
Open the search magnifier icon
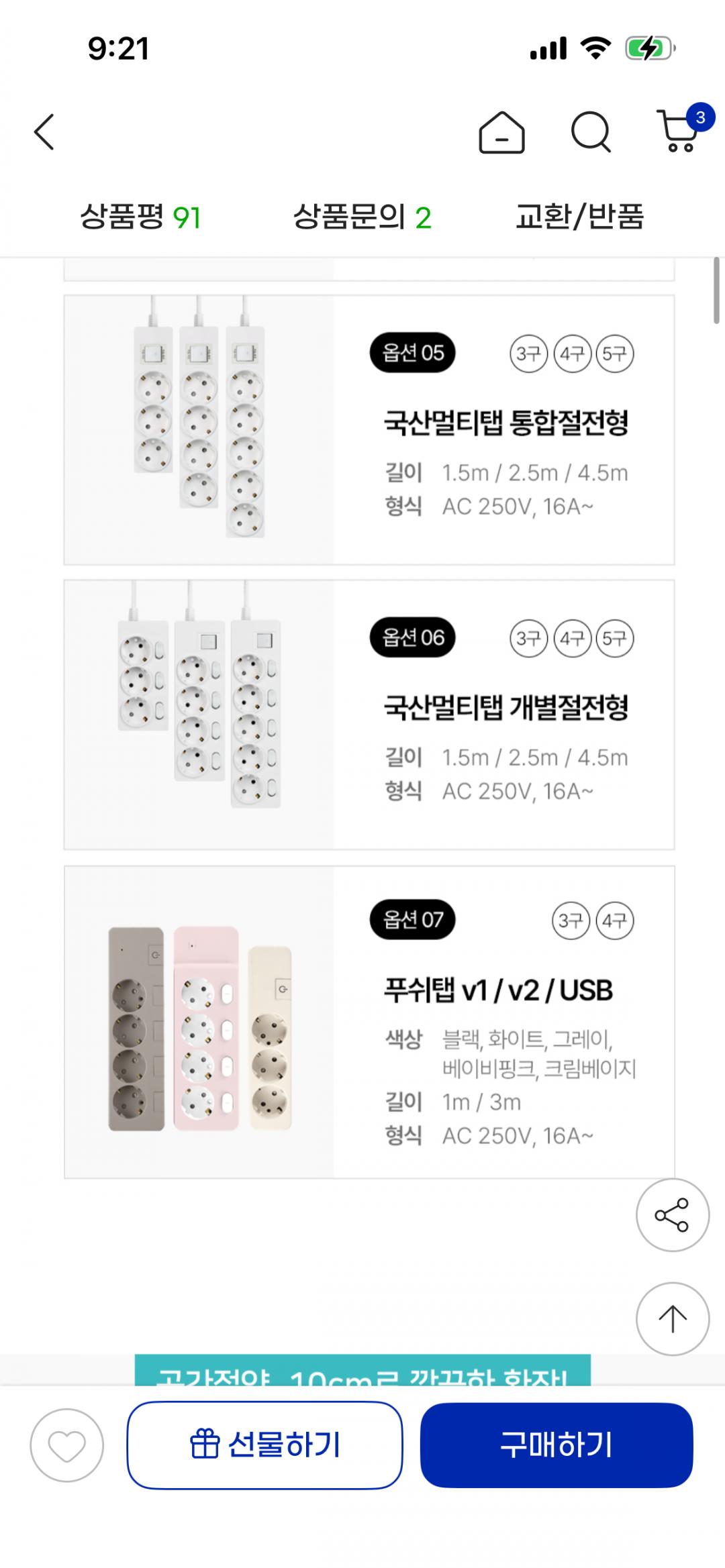click(x=590, y=132)
